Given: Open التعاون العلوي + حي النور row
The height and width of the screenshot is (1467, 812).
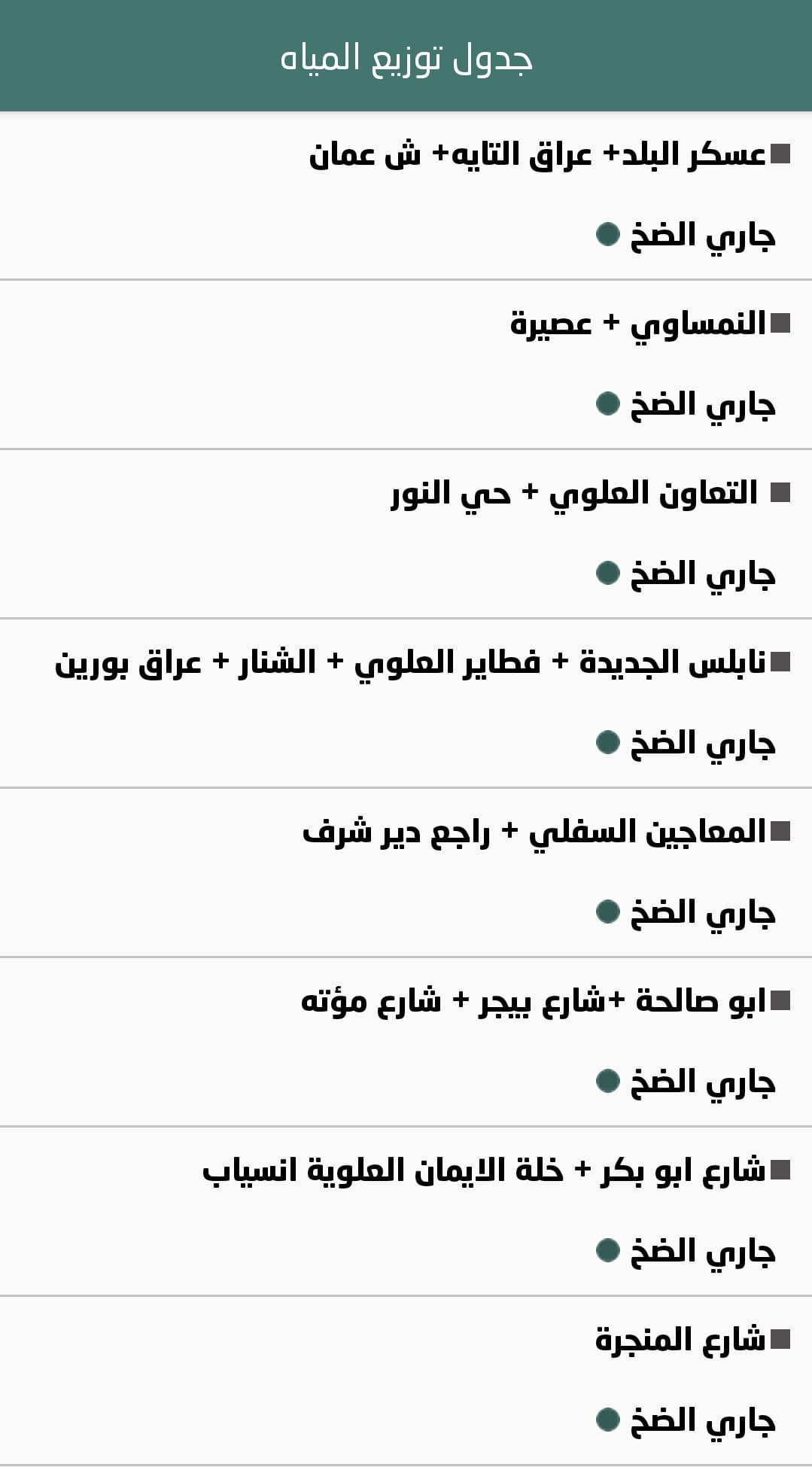Looking at the screenshot, I should pyautogui.click(x=574, y=494).
